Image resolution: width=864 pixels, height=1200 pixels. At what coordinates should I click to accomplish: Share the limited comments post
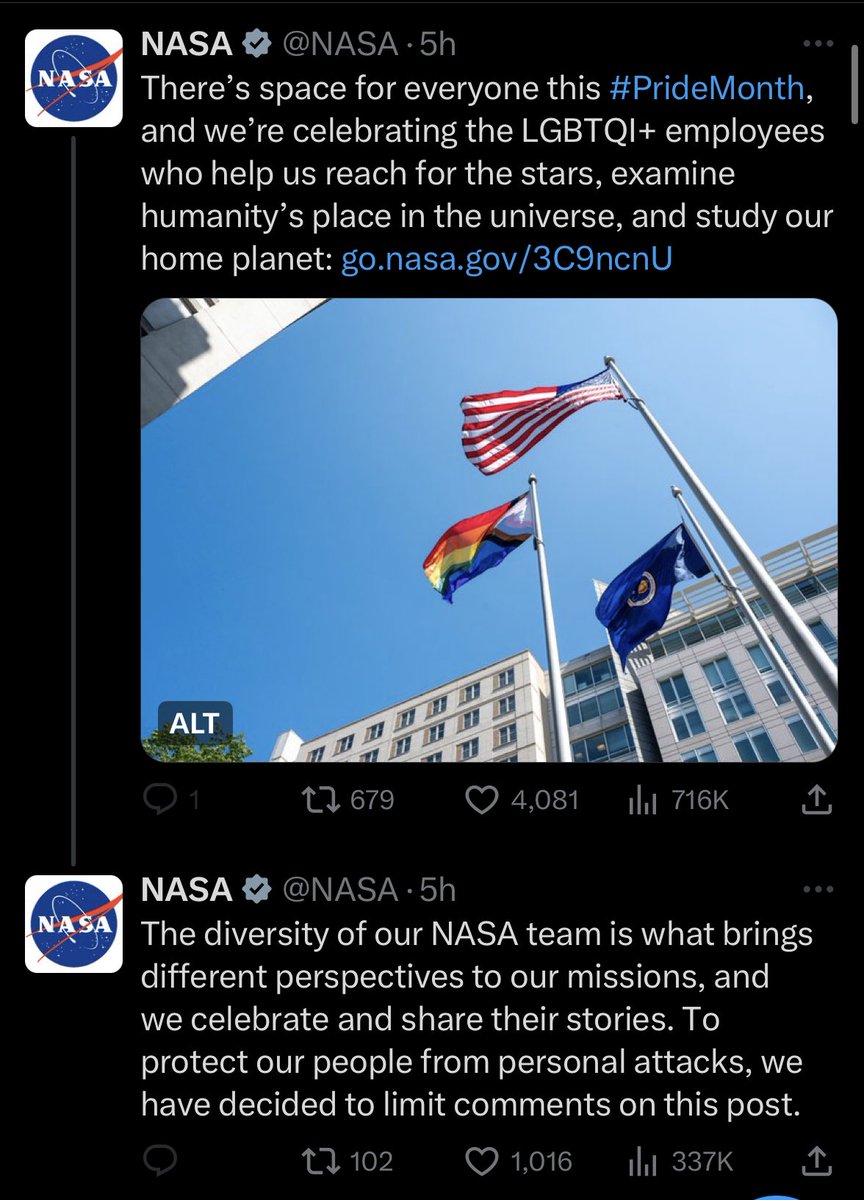(816, 1160)
